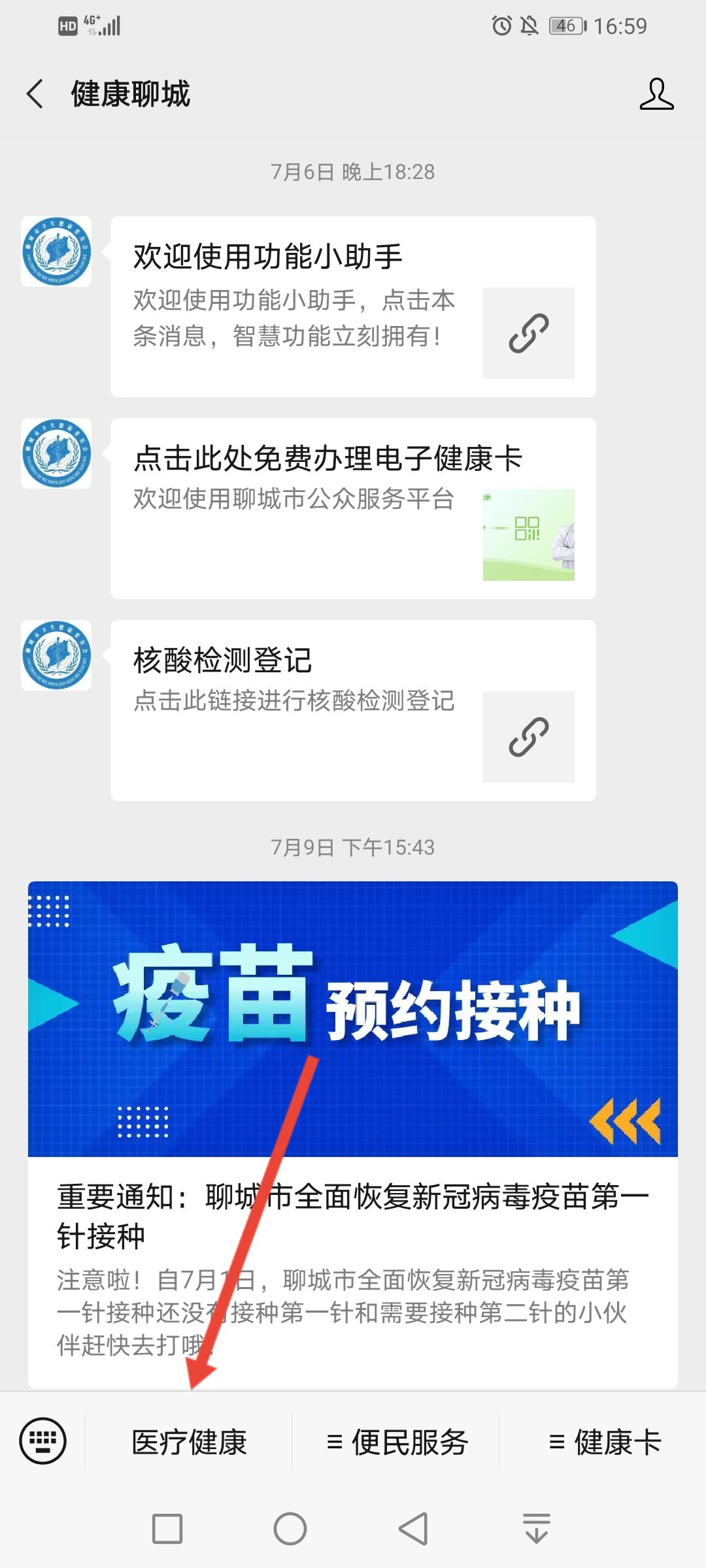Expand the 健康卡 menu
Viewport: 706px width, 1568px height.
605,1442
